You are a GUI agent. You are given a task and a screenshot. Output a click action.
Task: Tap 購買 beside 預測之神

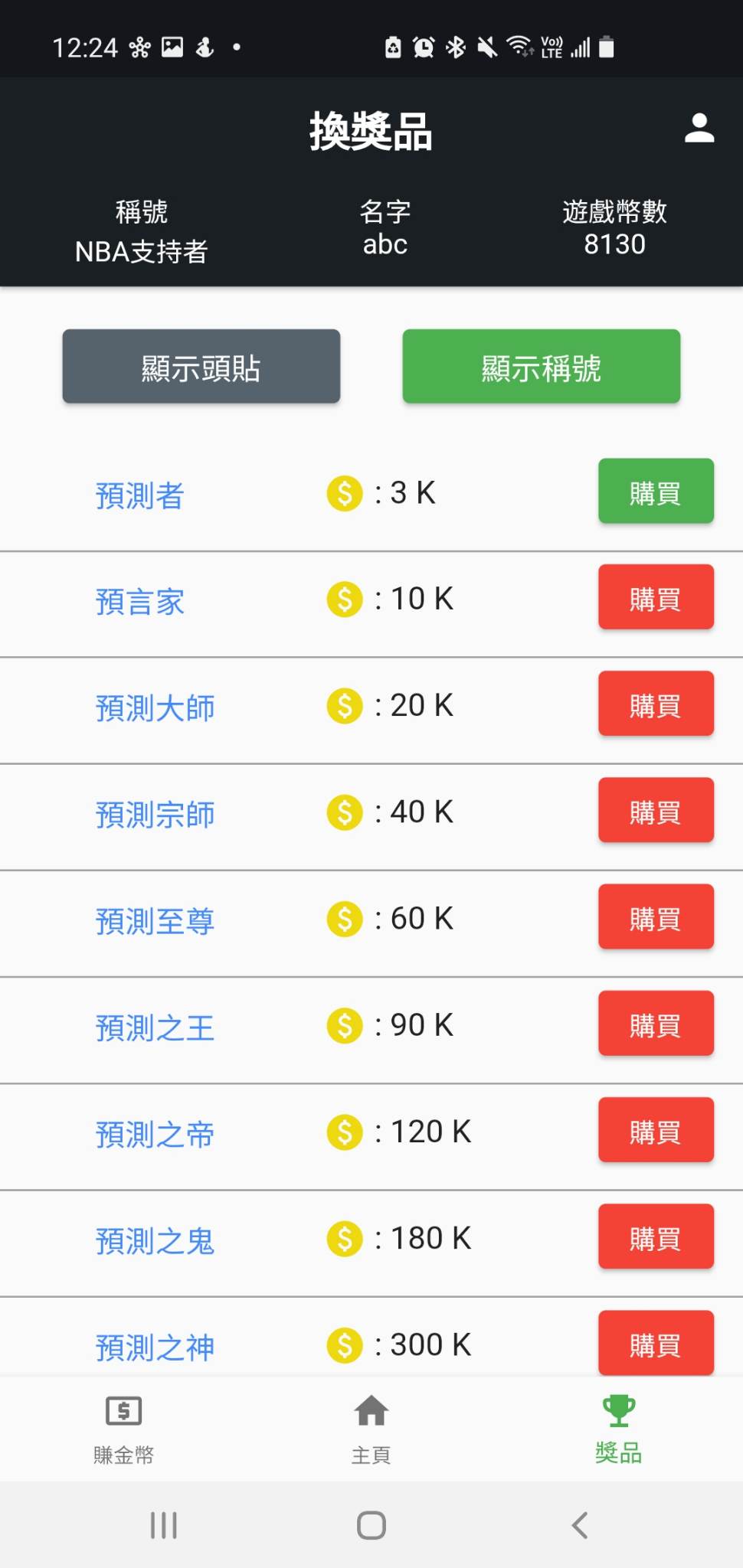[655, 1344]
